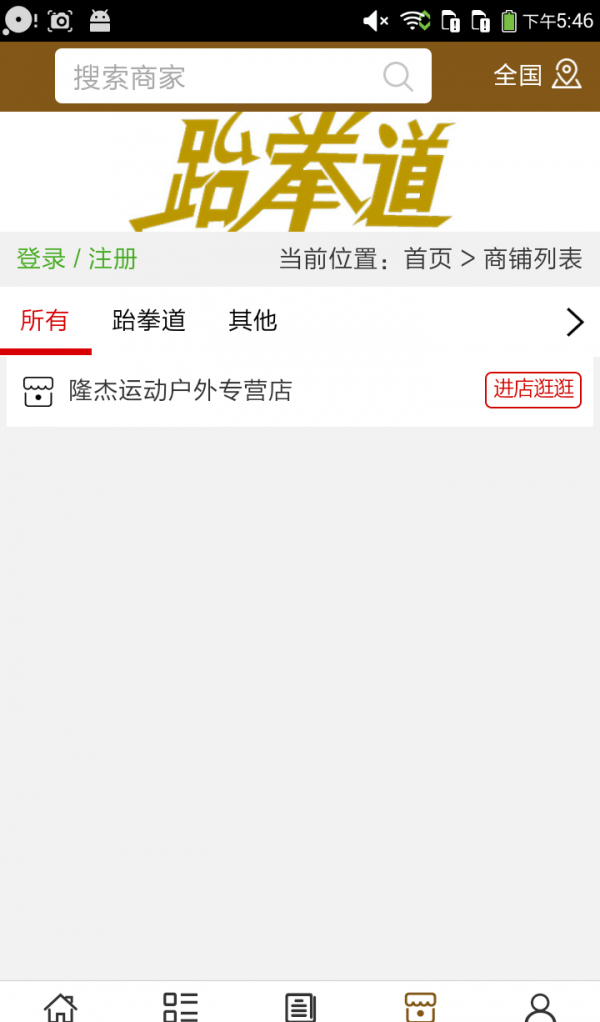The image size is (600, 1022).
Task: Open the 全国 location selector
Action: [537, 75]
